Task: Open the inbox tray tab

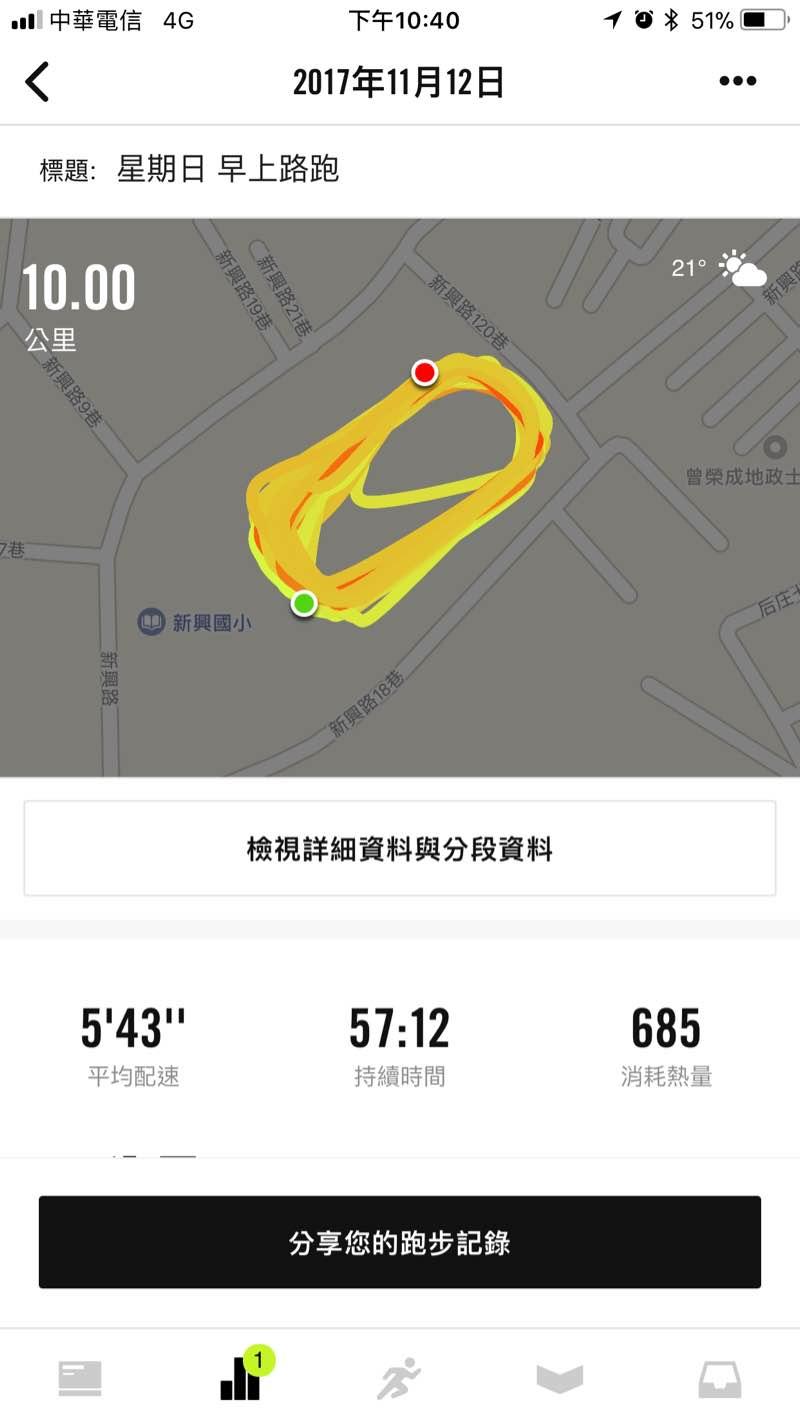Action: [719, 1380]
